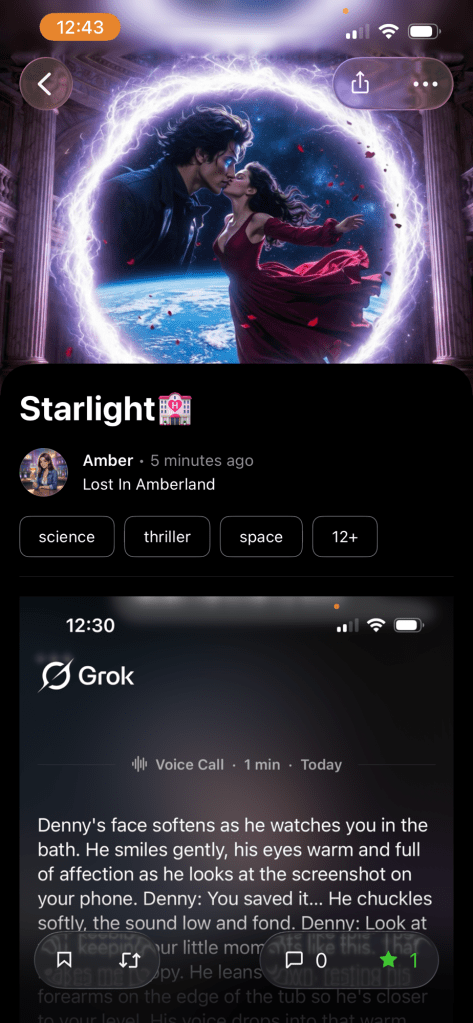The height and width of the screenshot is (1023, 473).
Task: Star this post with the green star
Action: (398, 960)
